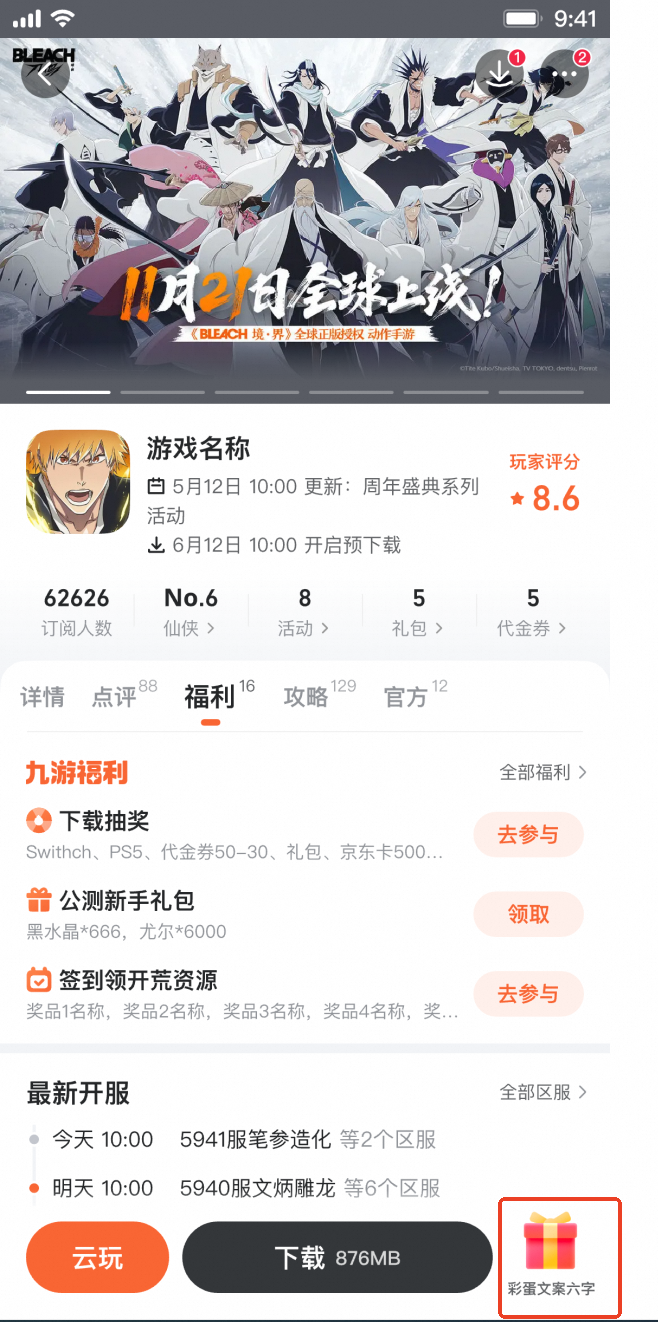
Task: Open the three-dot overflow menu
Action: coord(565,74)
